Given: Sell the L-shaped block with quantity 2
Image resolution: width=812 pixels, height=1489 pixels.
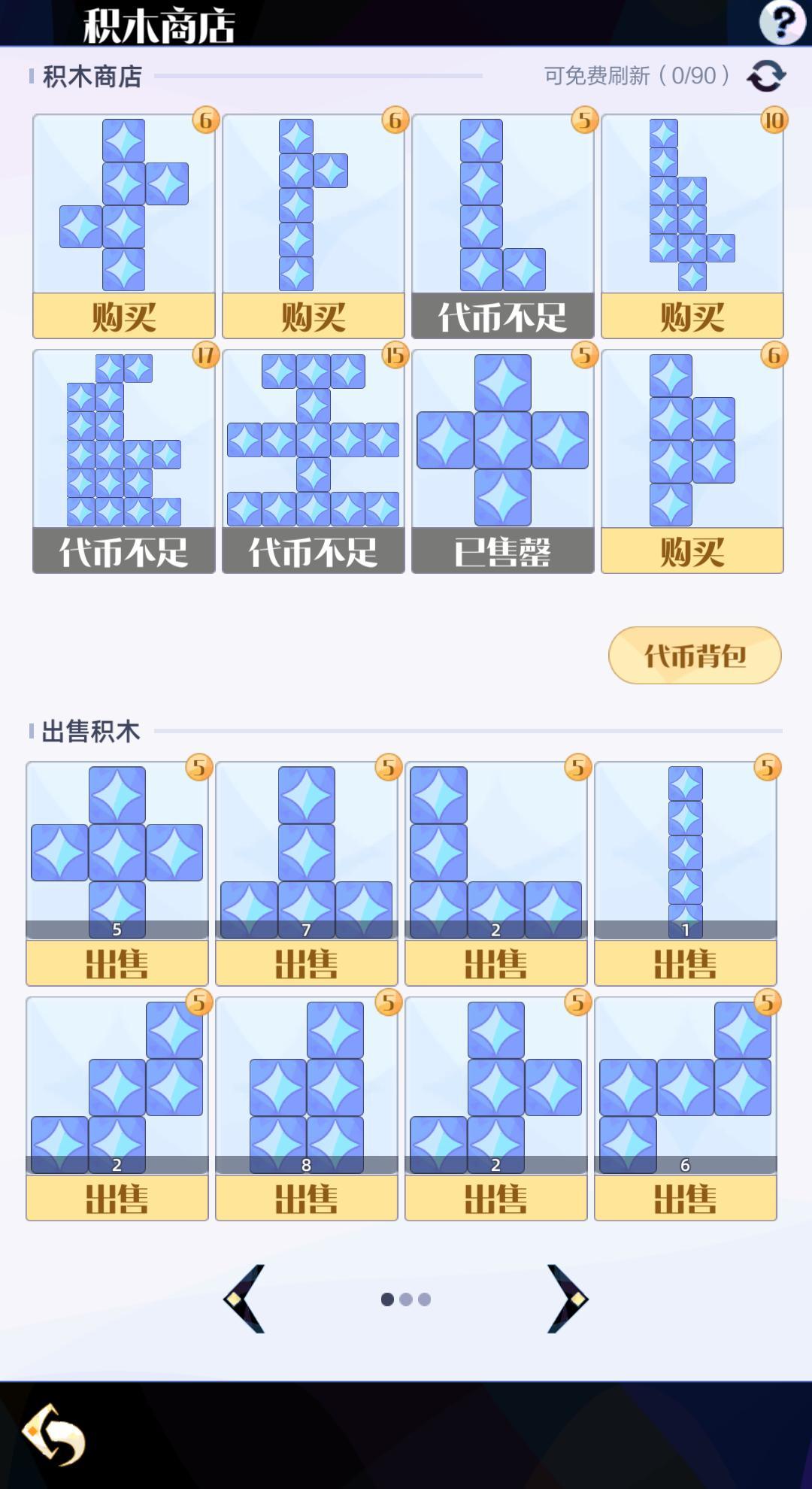Looking at the screenshot, I should 496,963.
